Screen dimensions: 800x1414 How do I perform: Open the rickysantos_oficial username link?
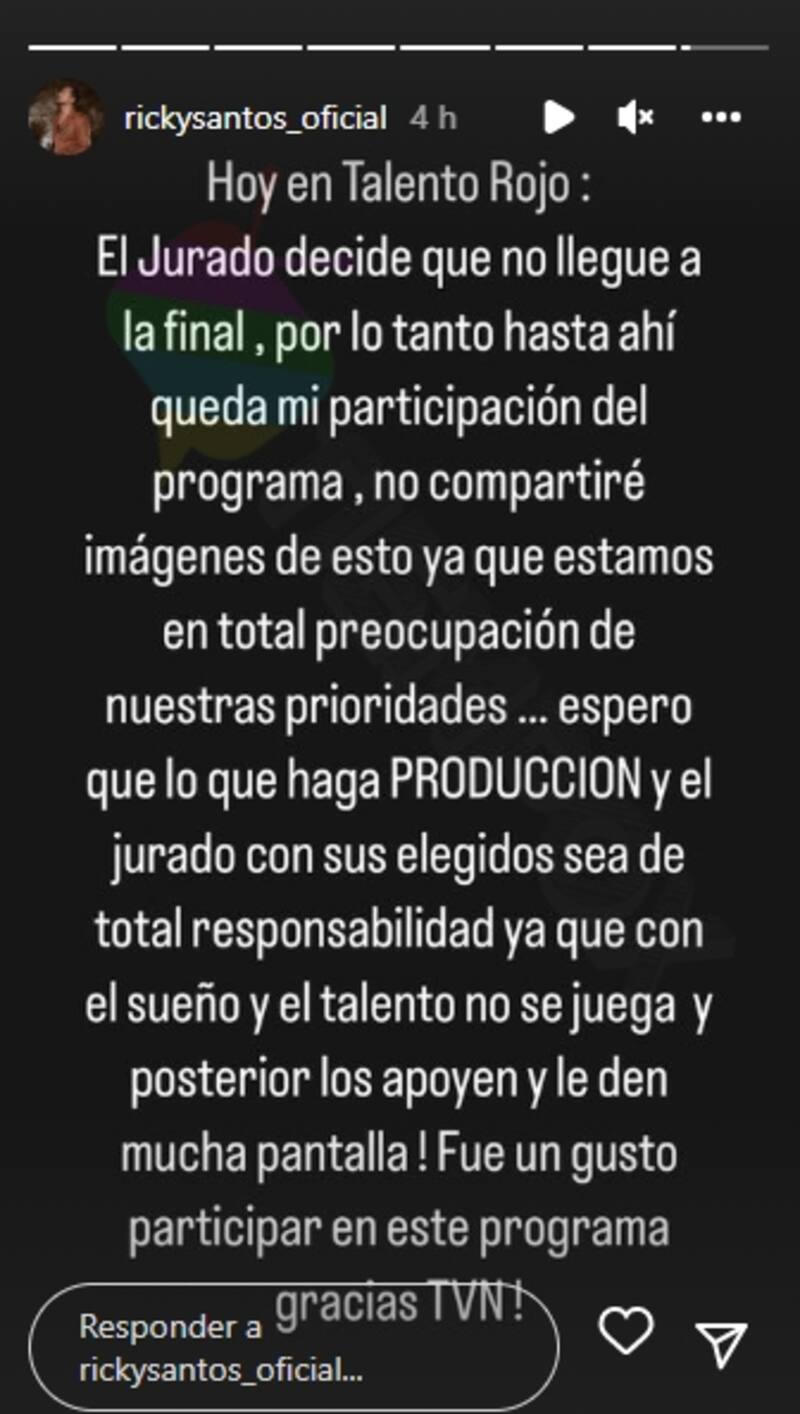255,118
